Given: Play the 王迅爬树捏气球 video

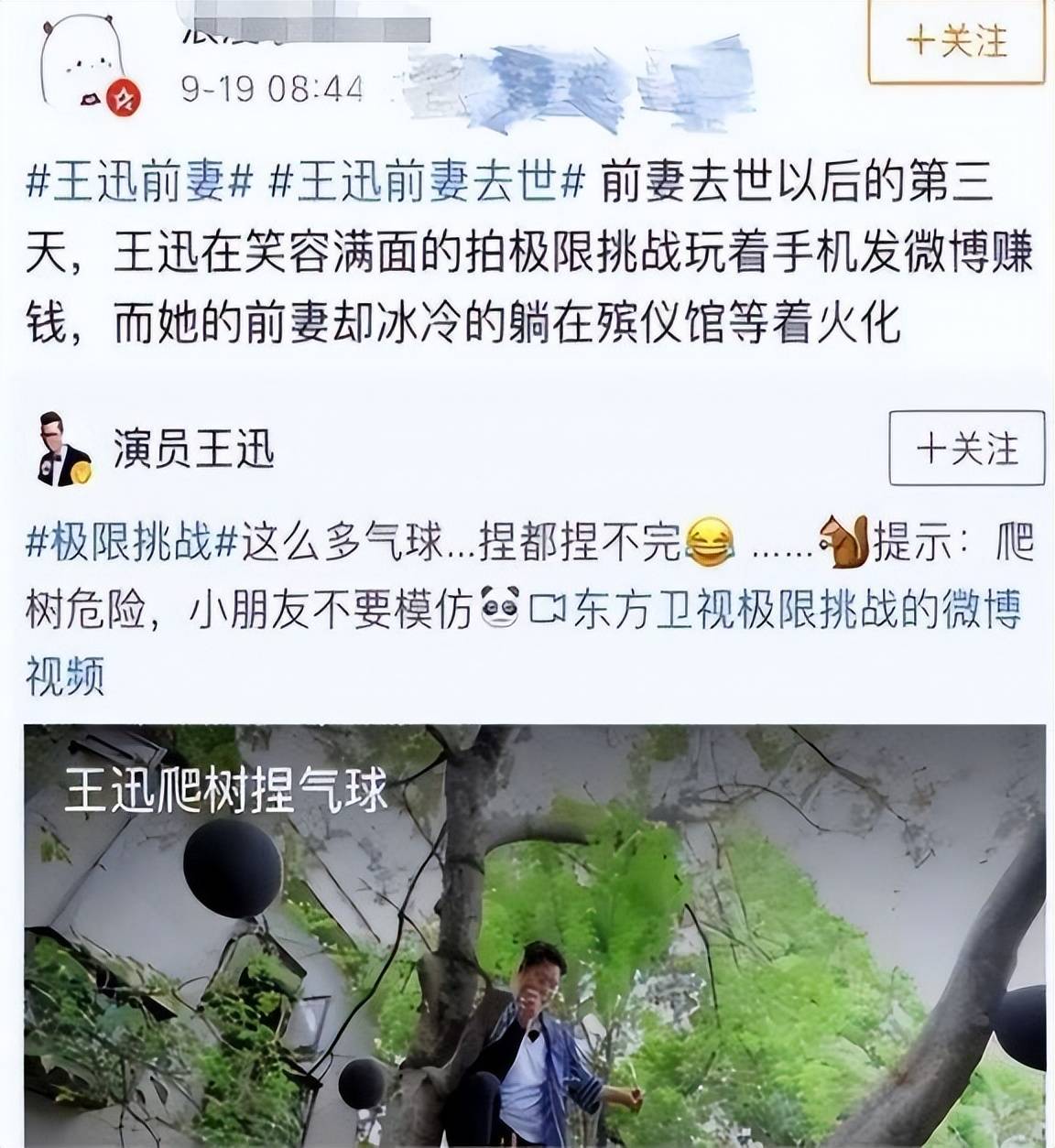Looking at the screenshot, I should coord(534,934).
